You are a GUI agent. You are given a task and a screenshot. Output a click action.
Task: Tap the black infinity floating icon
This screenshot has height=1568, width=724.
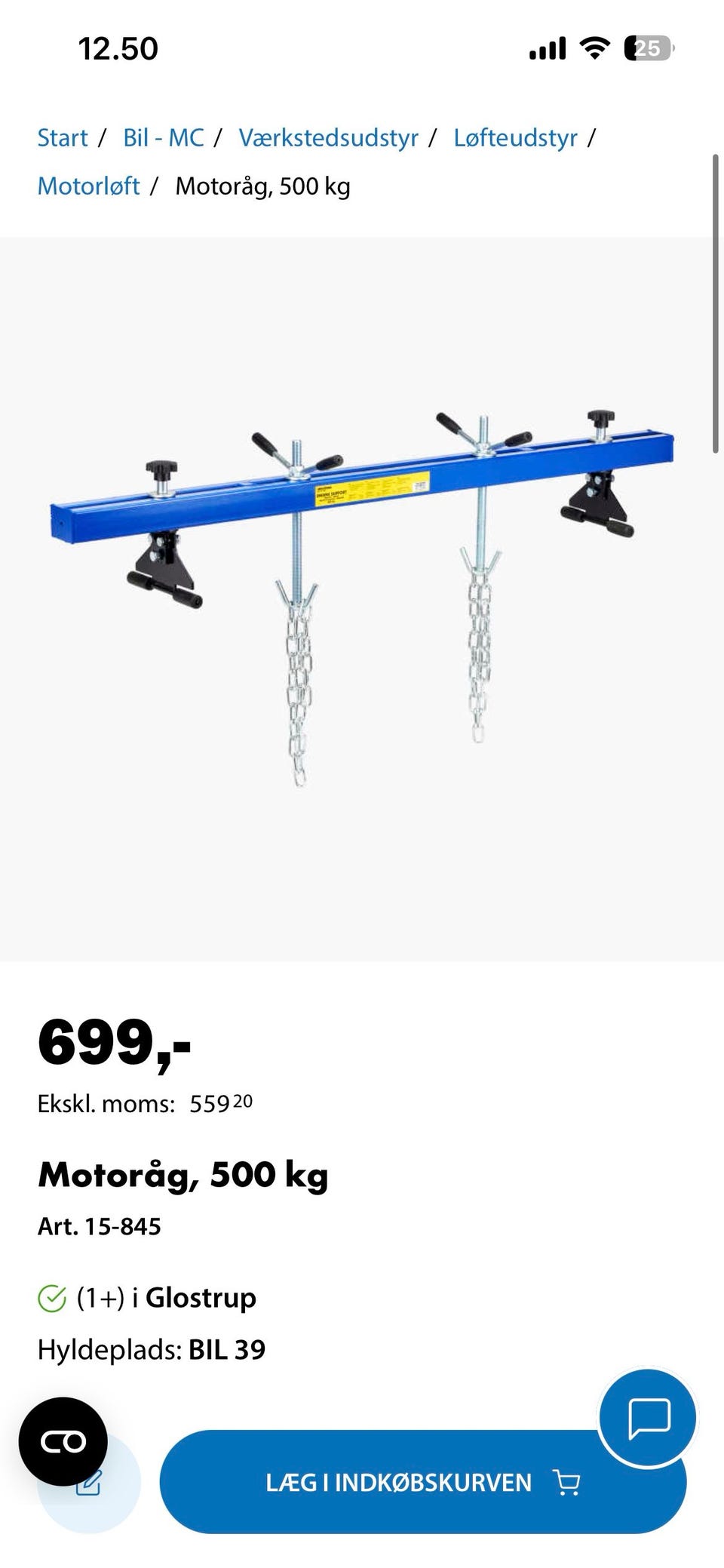(x=63, y=1442)
